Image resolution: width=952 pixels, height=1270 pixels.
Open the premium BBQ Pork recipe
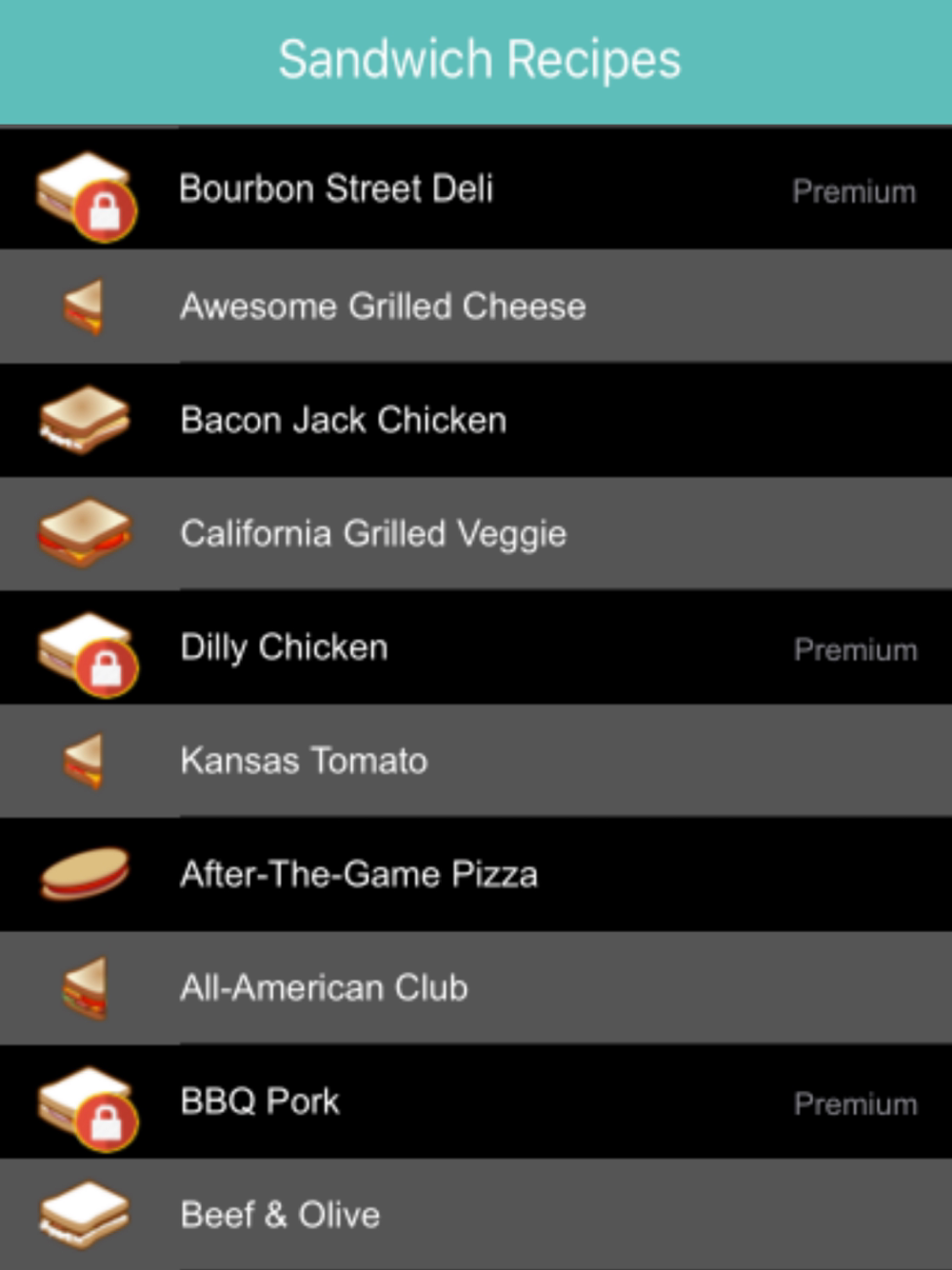[260, 1101]
